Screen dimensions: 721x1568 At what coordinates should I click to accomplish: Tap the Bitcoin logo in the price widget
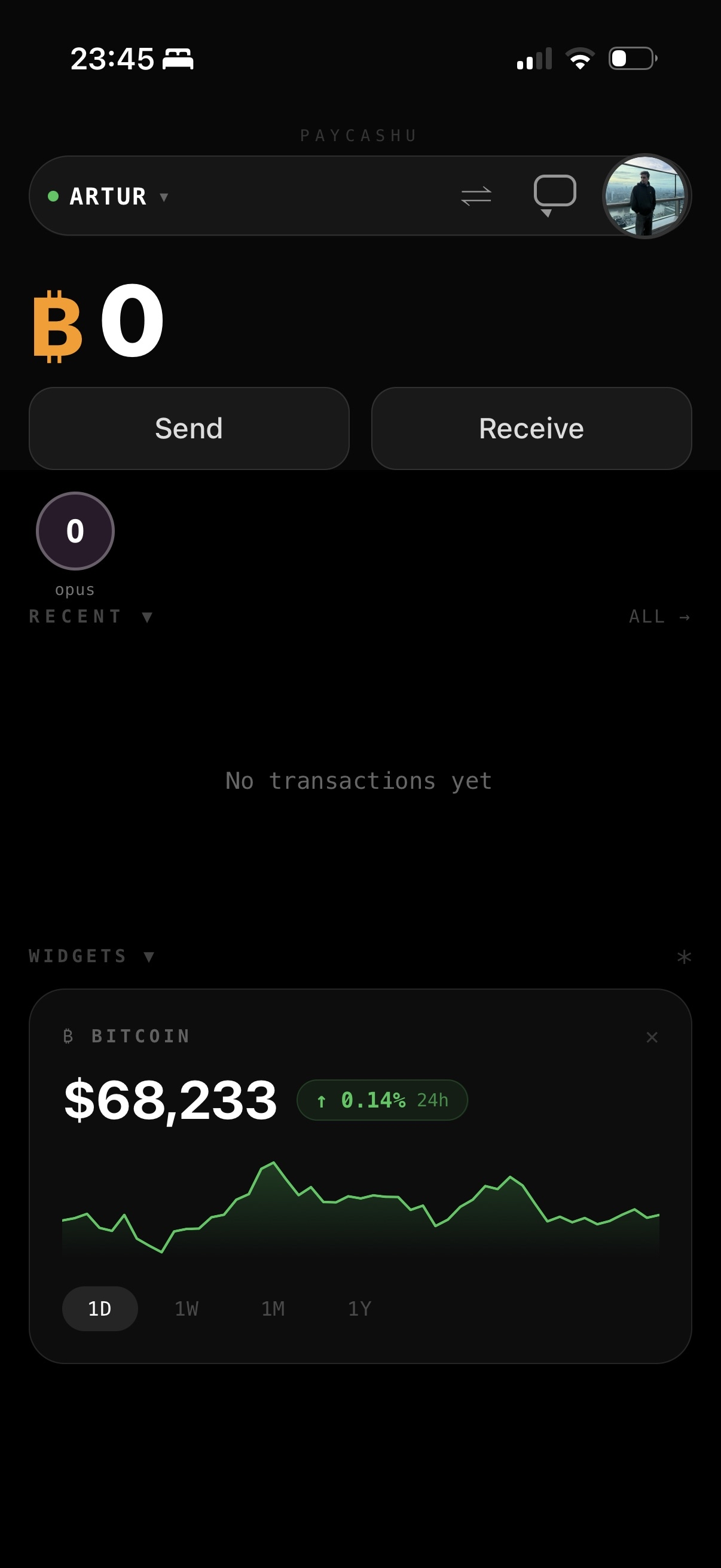68,1035
